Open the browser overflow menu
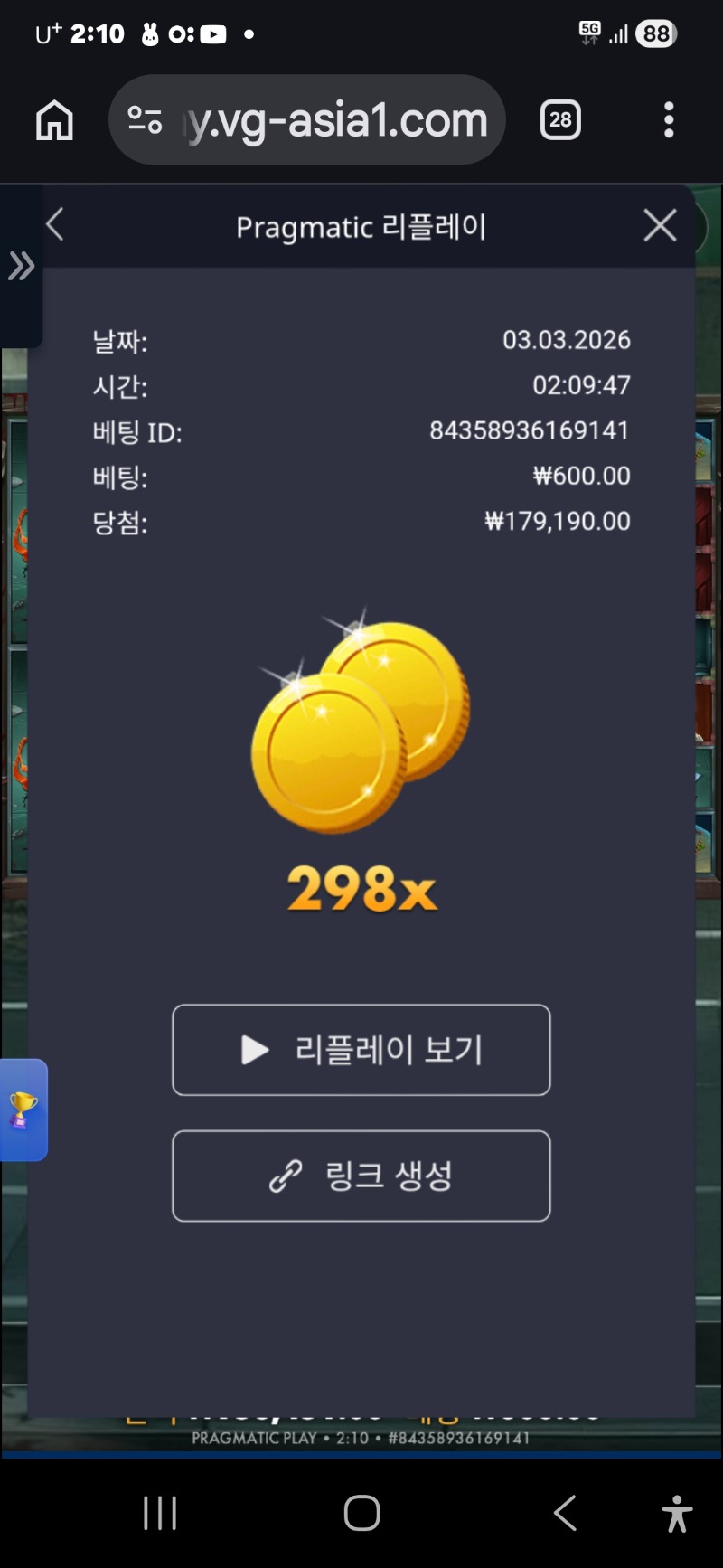723x1568 pixels. tap(669, 120)
